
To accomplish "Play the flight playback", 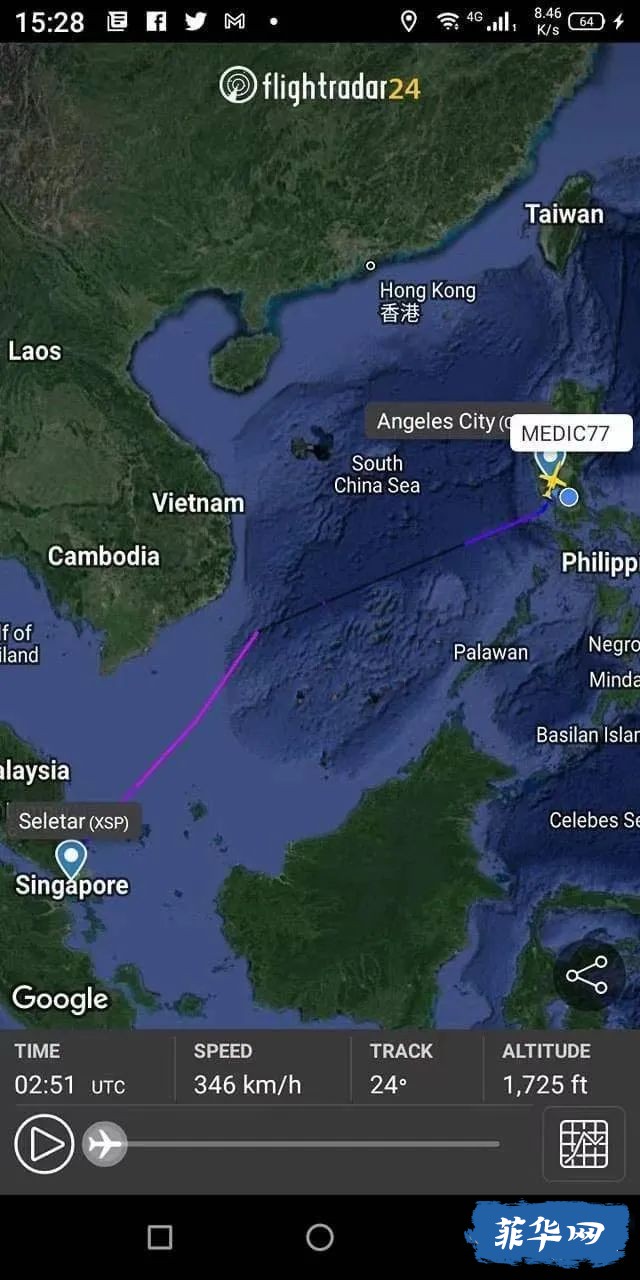I will 44,1144.
